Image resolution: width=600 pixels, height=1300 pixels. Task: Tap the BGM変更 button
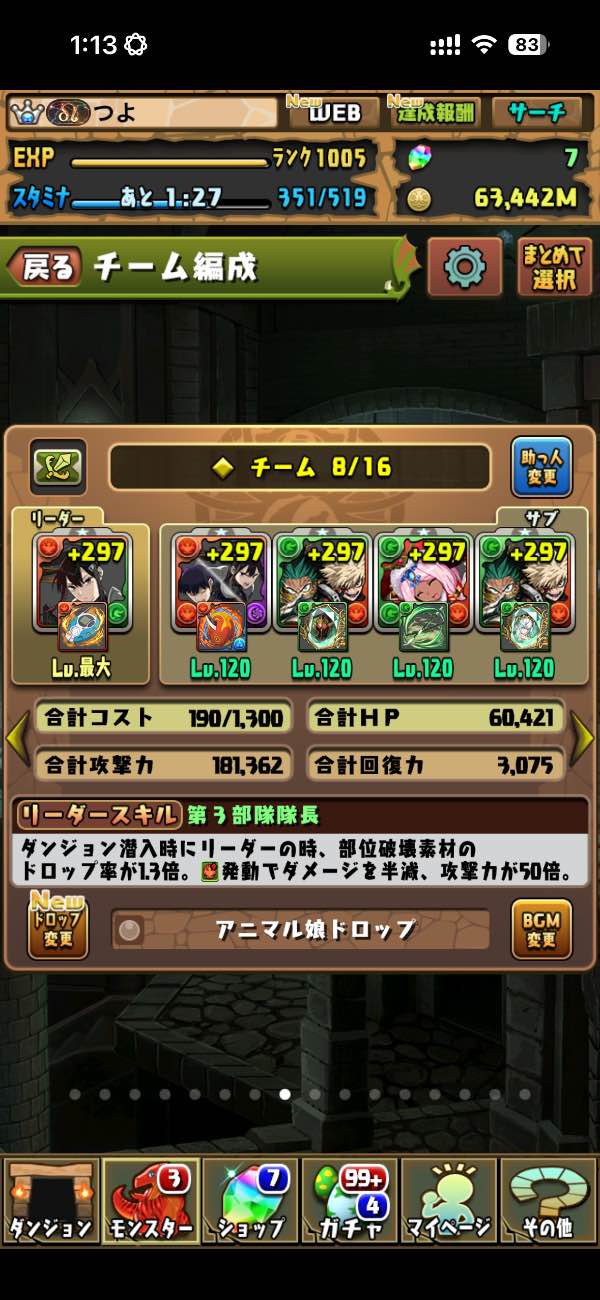coord(541,929)
